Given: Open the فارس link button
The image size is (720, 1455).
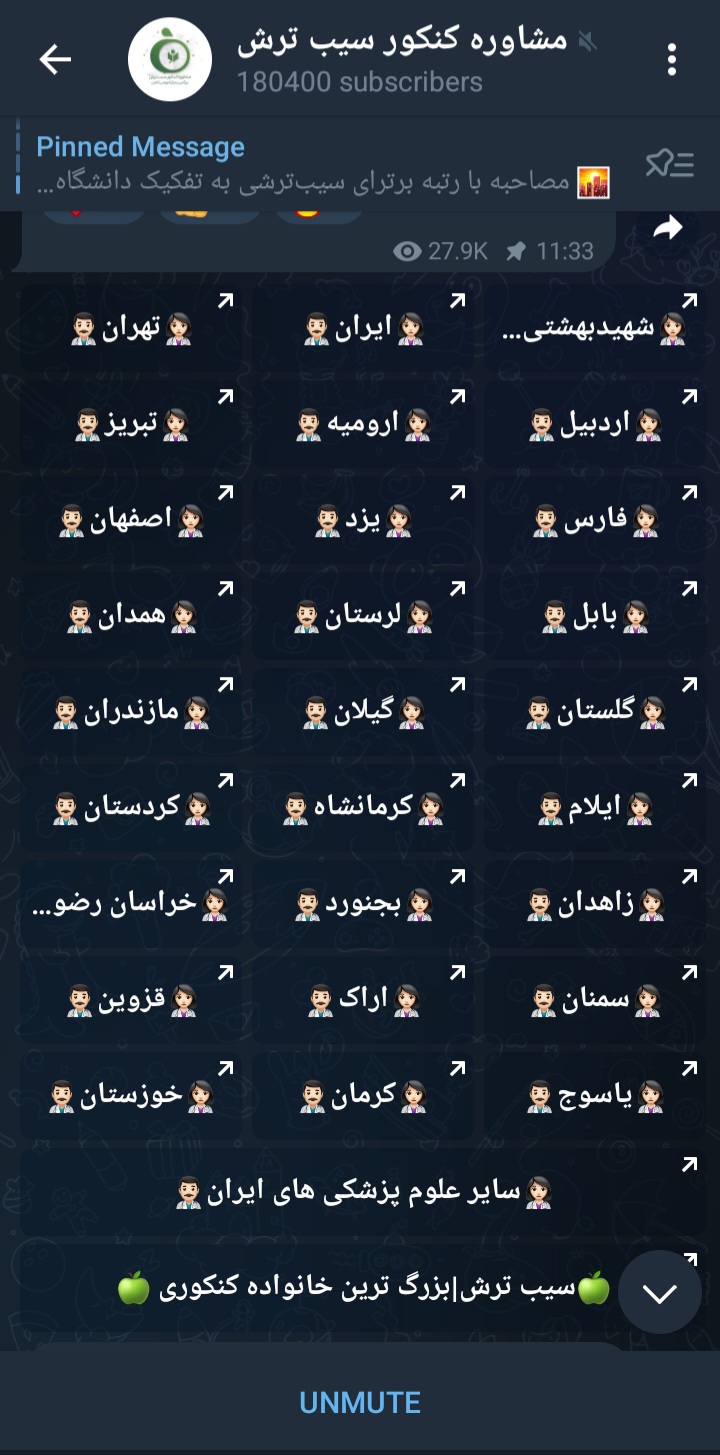Looking at the screenshot, I should pyautogui.click(x=596, y=520).
